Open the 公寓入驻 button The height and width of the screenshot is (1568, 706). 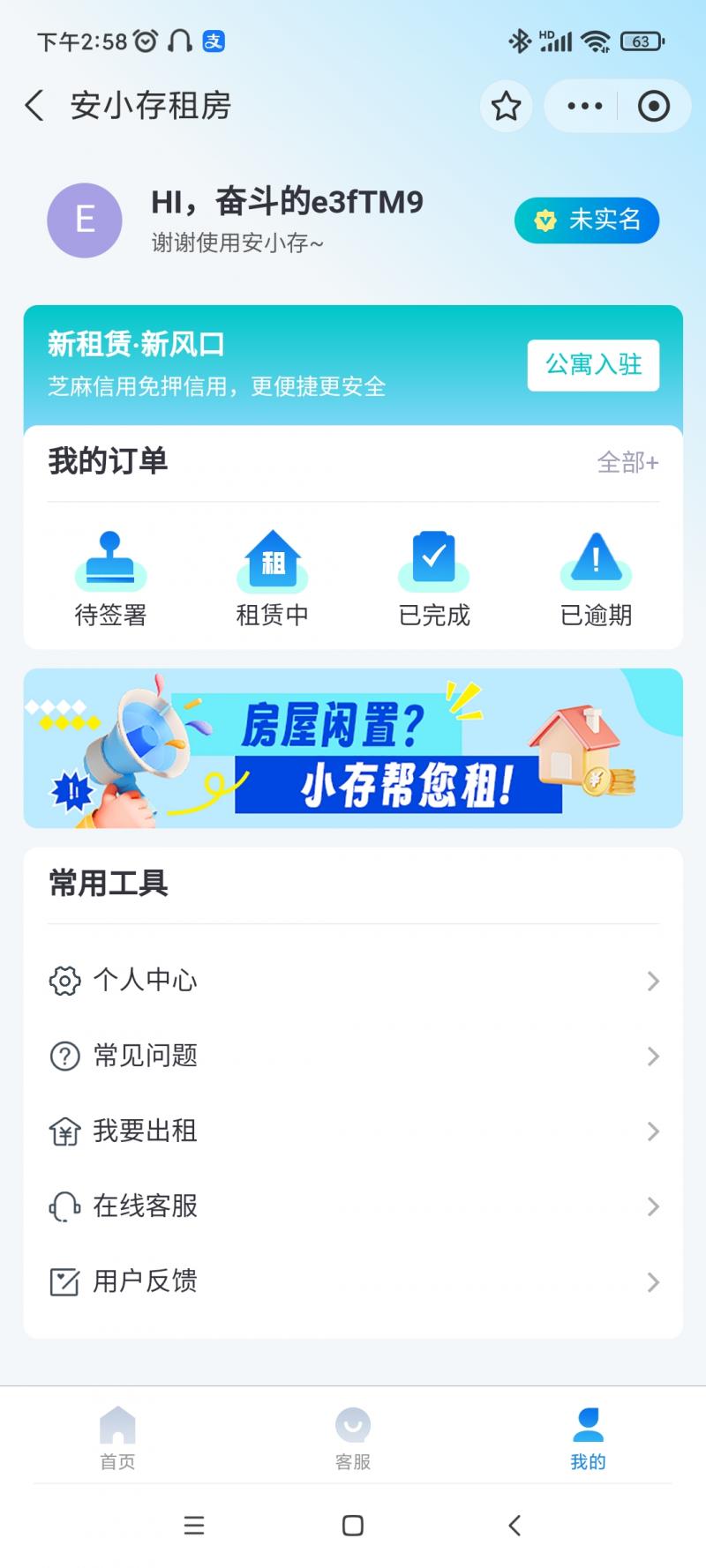click(x=593, y=364)
